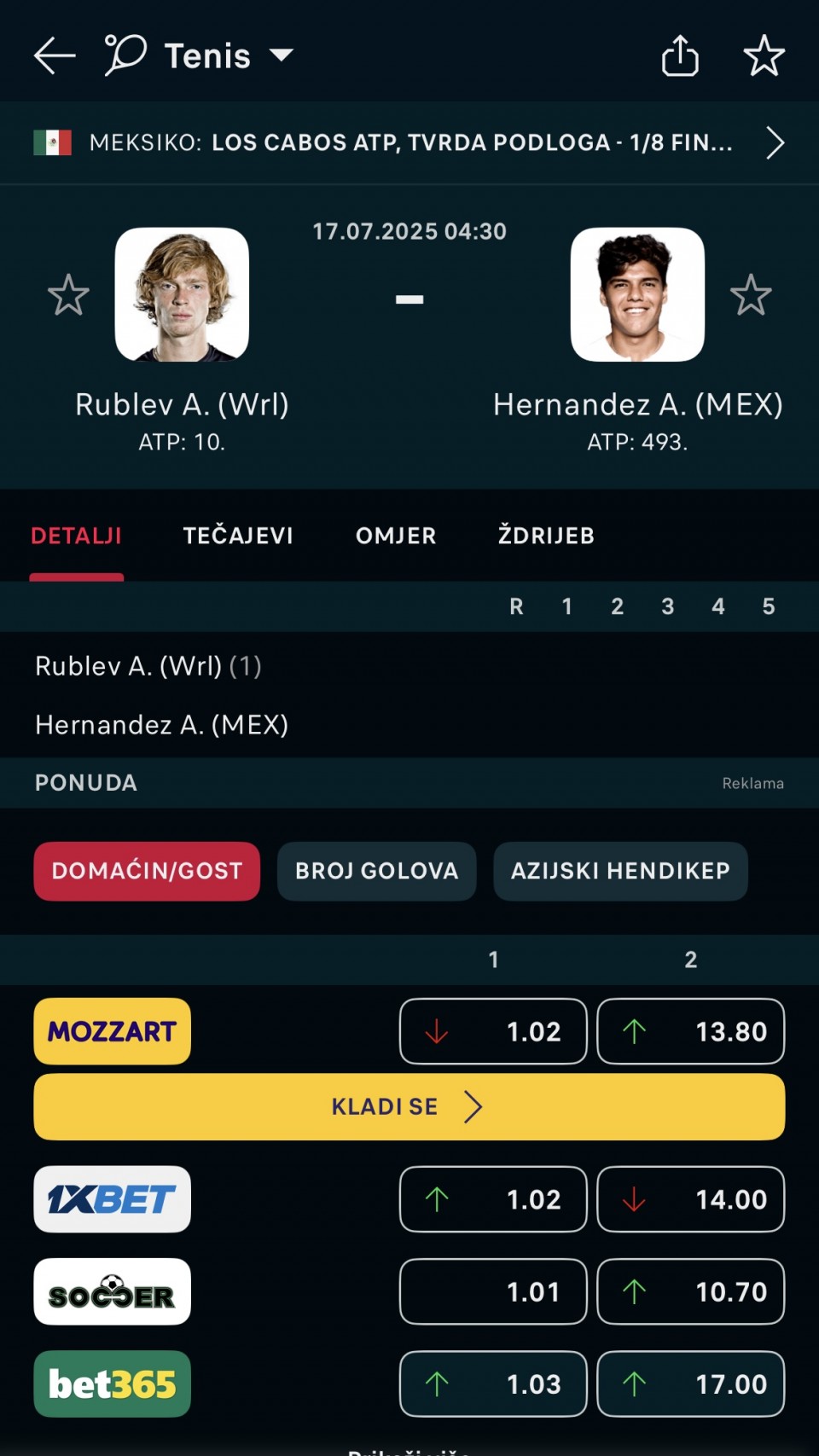819x1456 pixels.
Task: Switch to the Omjer tab
Action: [x=396, y=536]
